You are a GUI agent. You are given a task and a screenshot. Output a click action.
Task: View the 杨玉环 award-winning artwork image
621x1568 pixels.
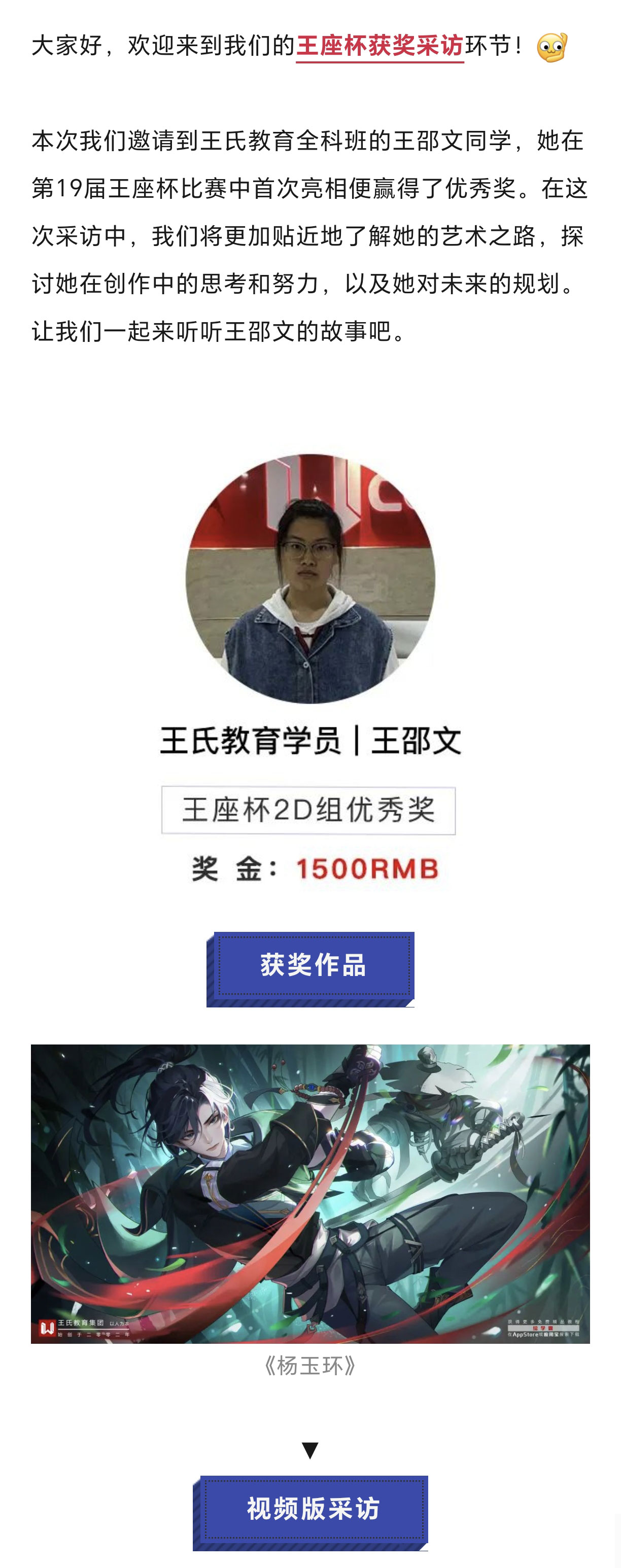(310, 1193)
